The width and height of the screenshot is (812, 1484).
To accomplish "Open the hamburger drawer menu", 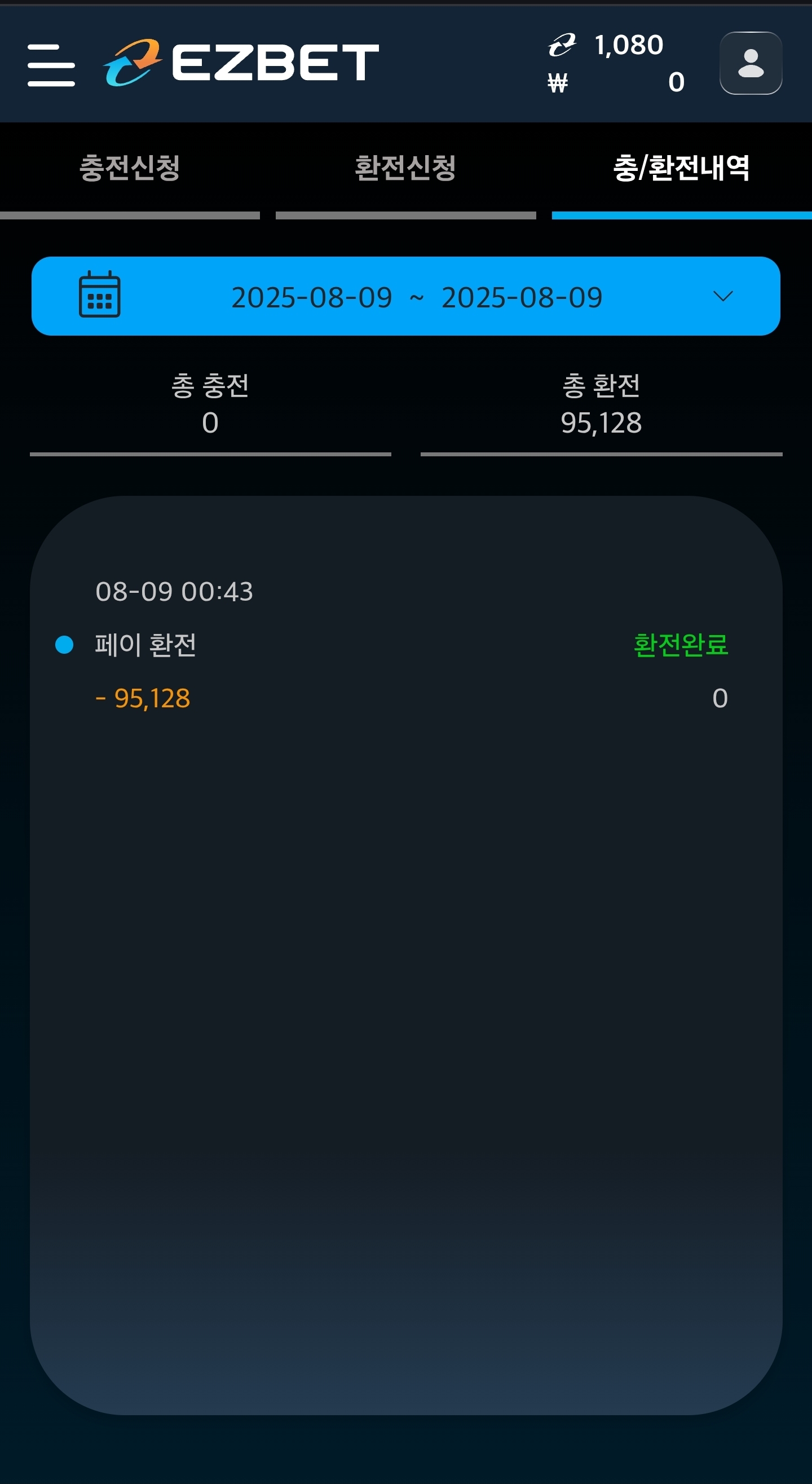I will coord(51,65).
